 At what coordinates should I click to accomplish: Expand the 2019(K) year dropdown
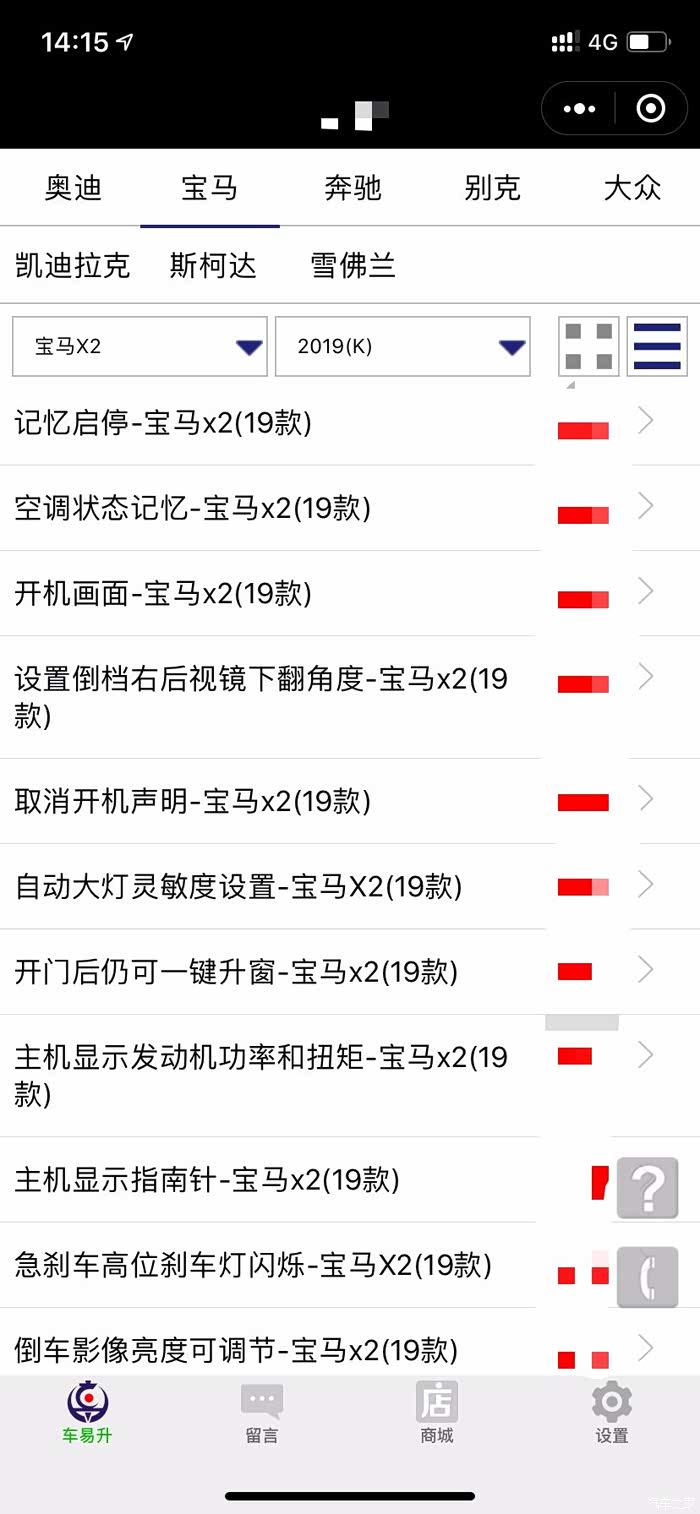point(403,347)
